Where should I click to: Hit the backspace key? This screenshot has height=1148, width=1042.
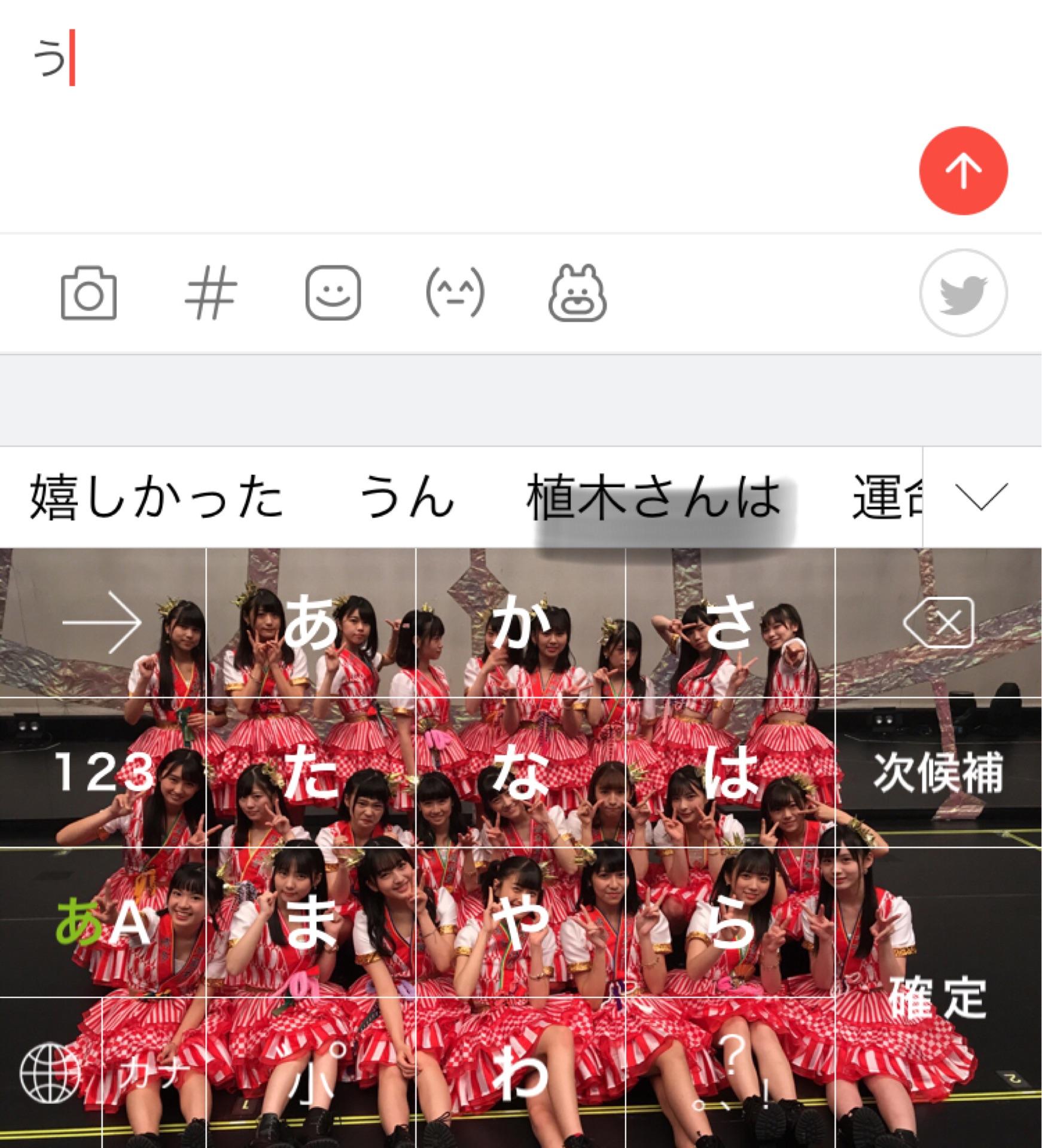coord(938,623)
